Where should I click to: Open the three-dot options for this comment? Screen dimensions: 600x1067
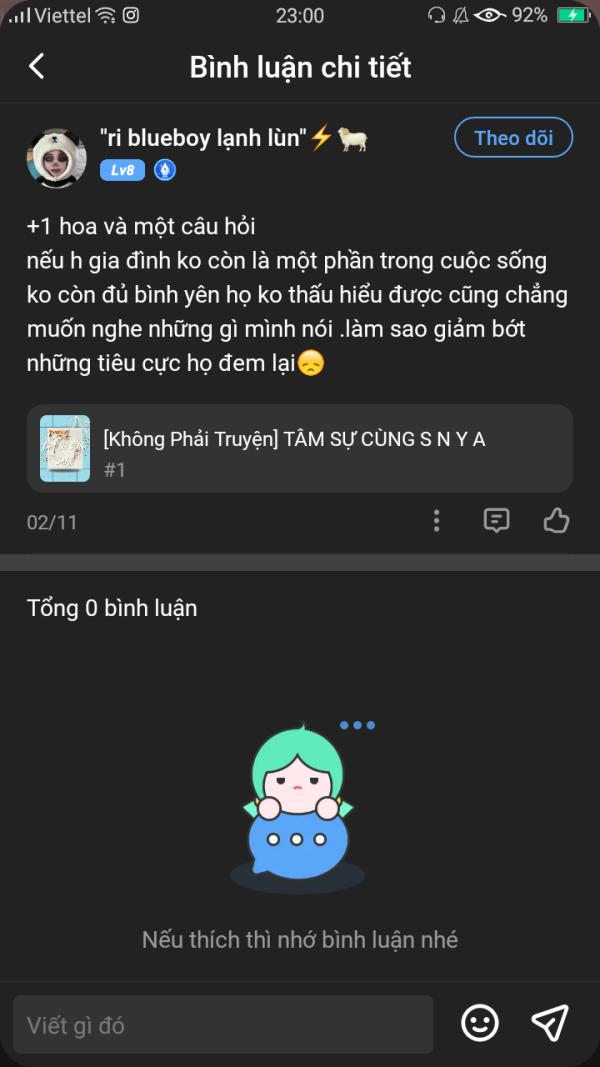pos(436,521)
